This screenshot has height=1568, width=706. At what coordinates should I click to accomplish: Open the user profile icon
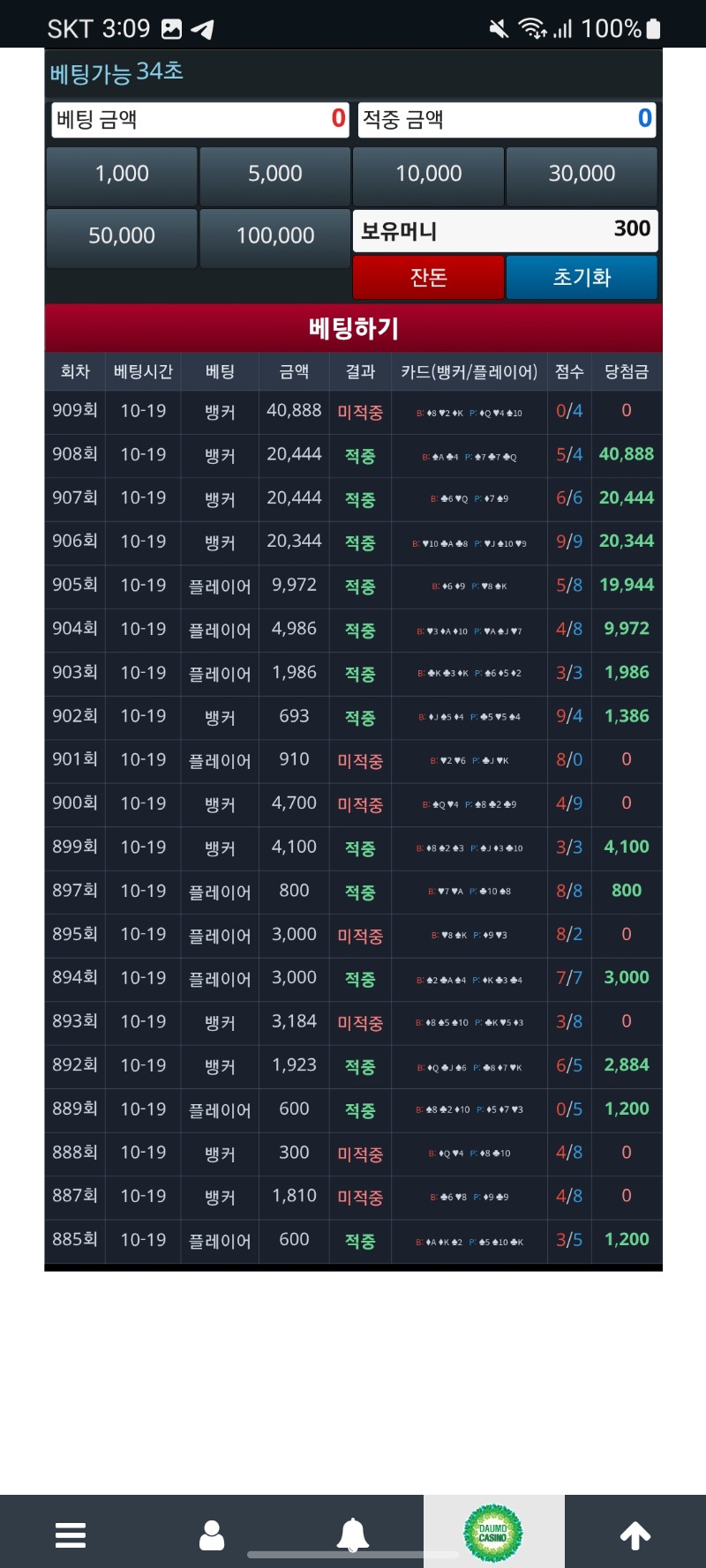[x=212, y=1534]
